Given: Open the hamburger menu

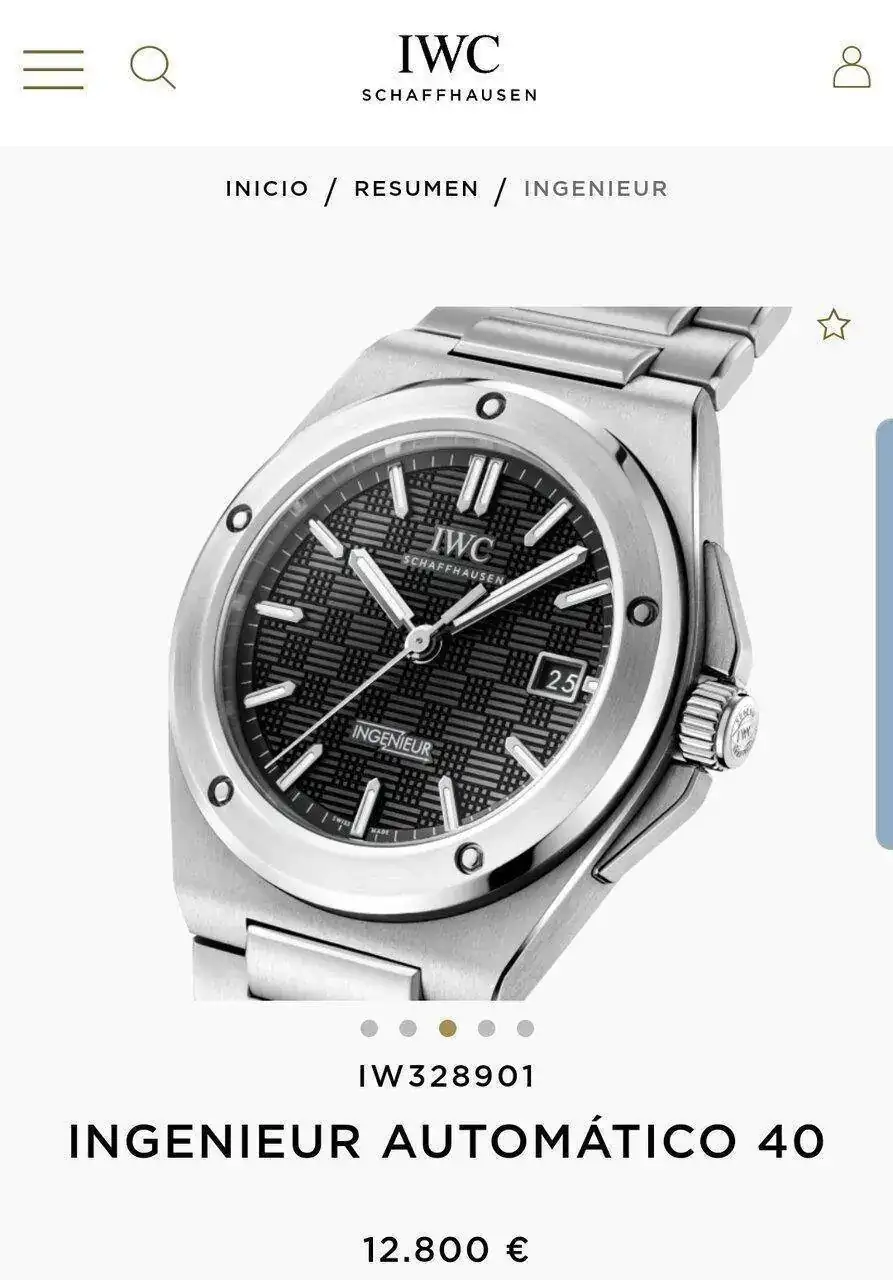Looking at the screenshot, I should 53,69.
